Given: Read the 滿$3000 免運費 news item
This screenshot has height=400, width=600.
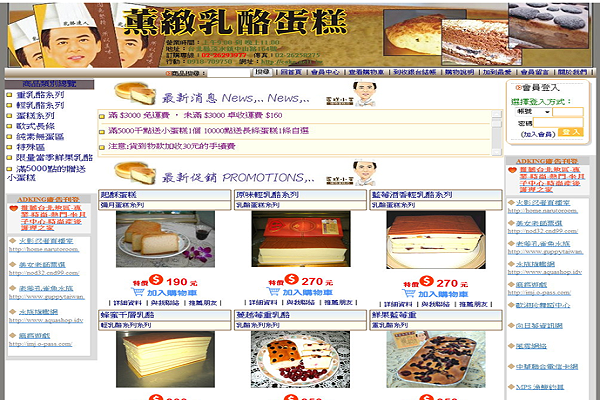Looking at the screenshot, I should tap(140, 116).
